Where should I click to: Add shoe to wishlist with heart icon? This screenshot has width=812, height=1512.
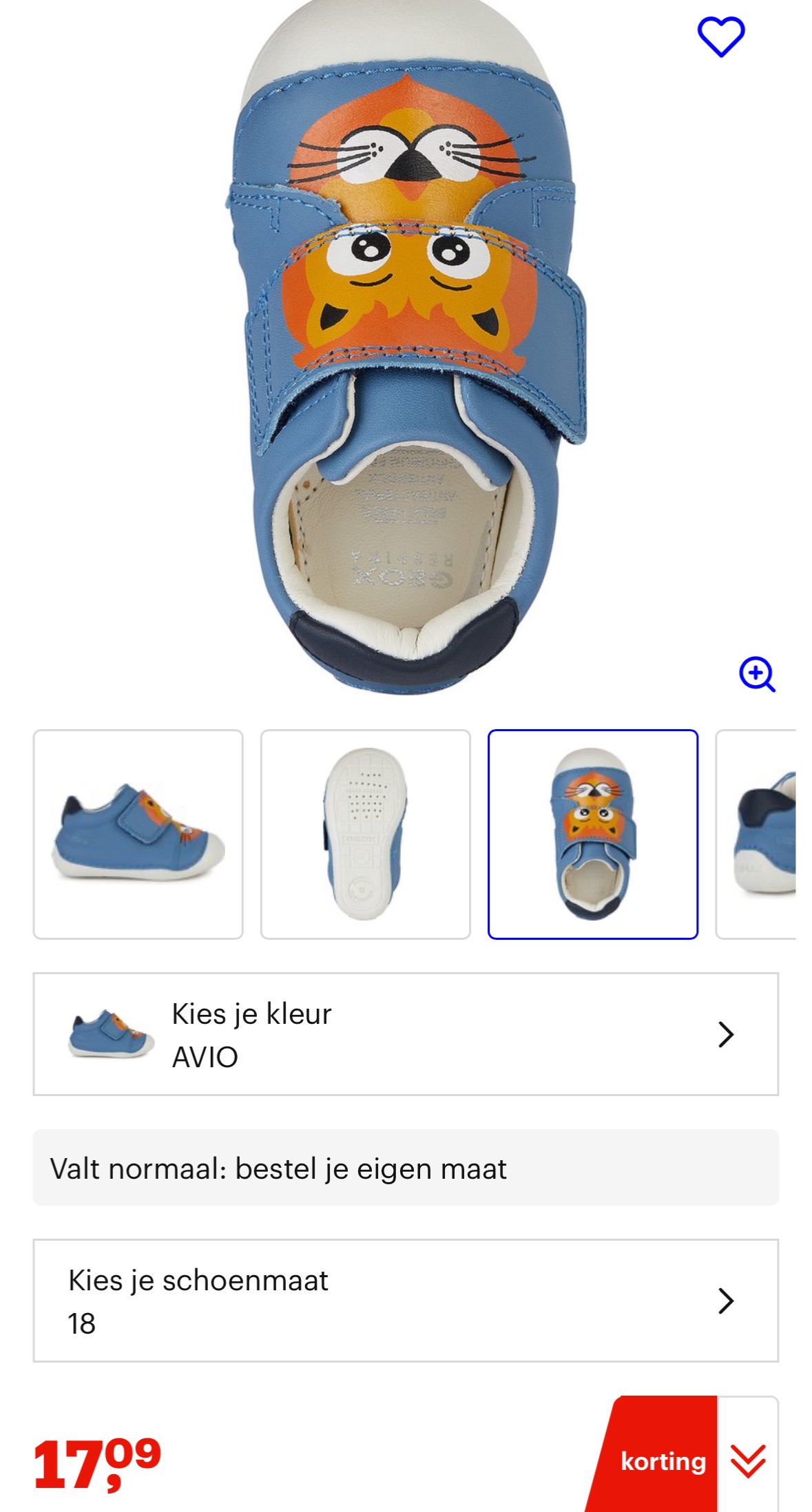click(x=721, y=37)
